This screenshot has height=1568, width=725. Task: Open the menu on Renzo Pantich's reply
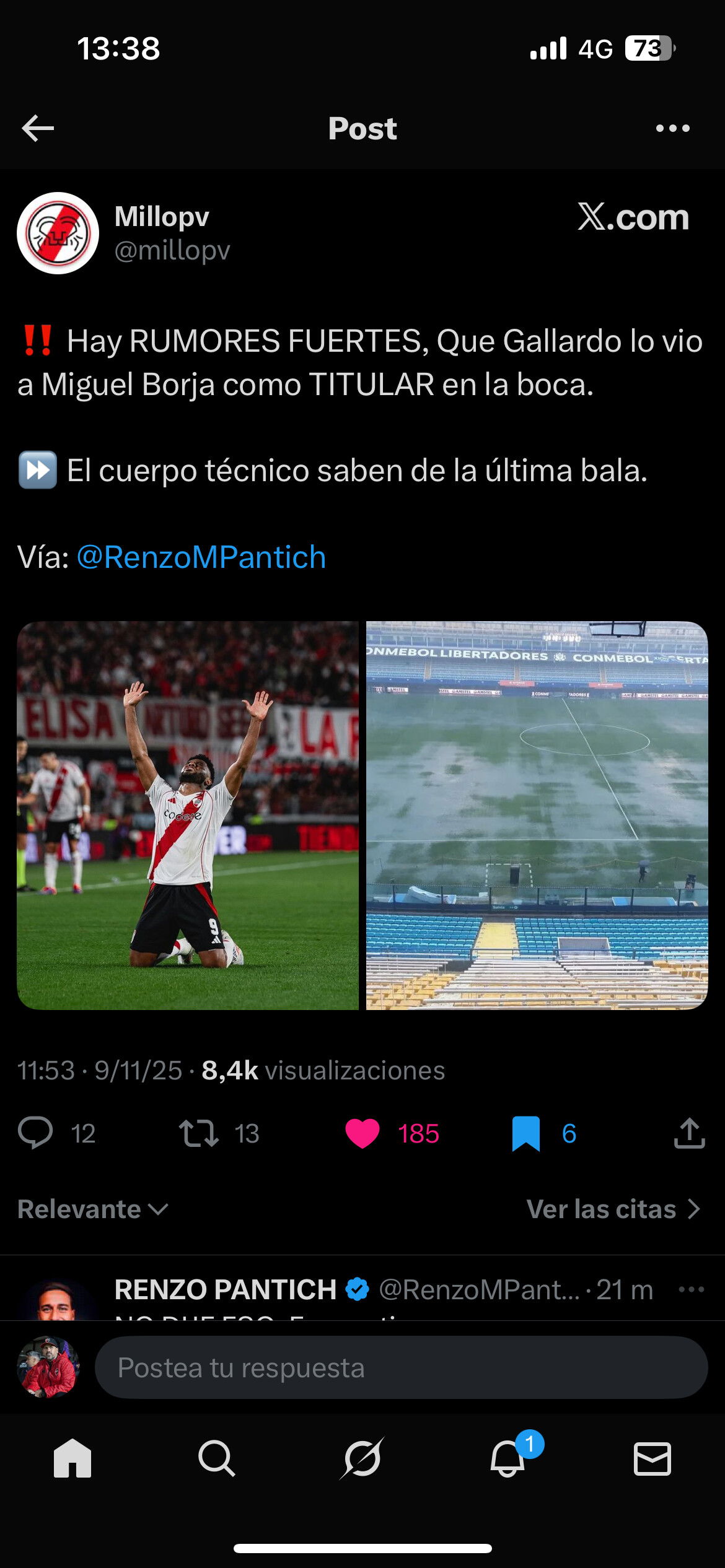[x=691, y=1290]
